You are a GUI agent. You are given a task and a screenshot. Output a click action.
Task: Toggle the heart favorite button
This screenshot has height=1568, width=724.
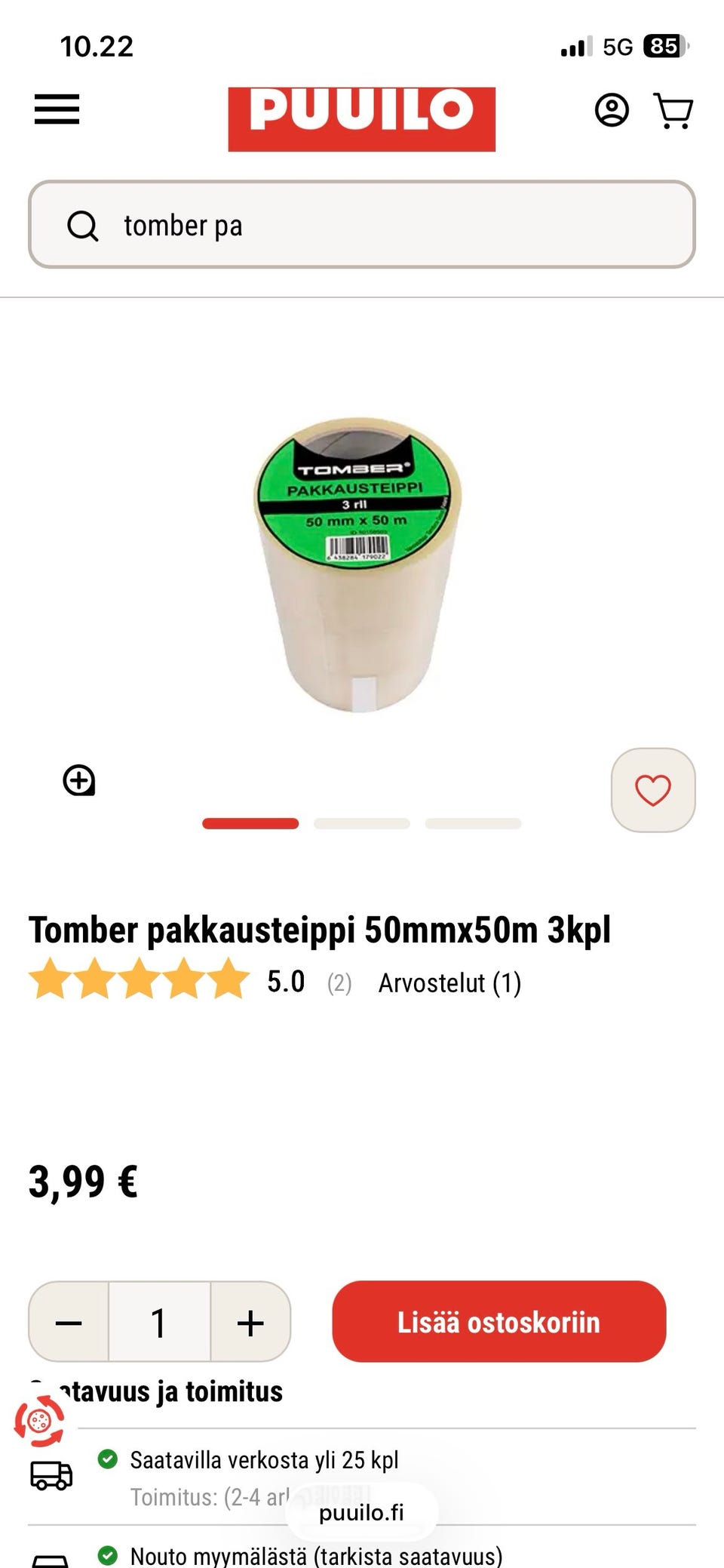click(653, 790)
